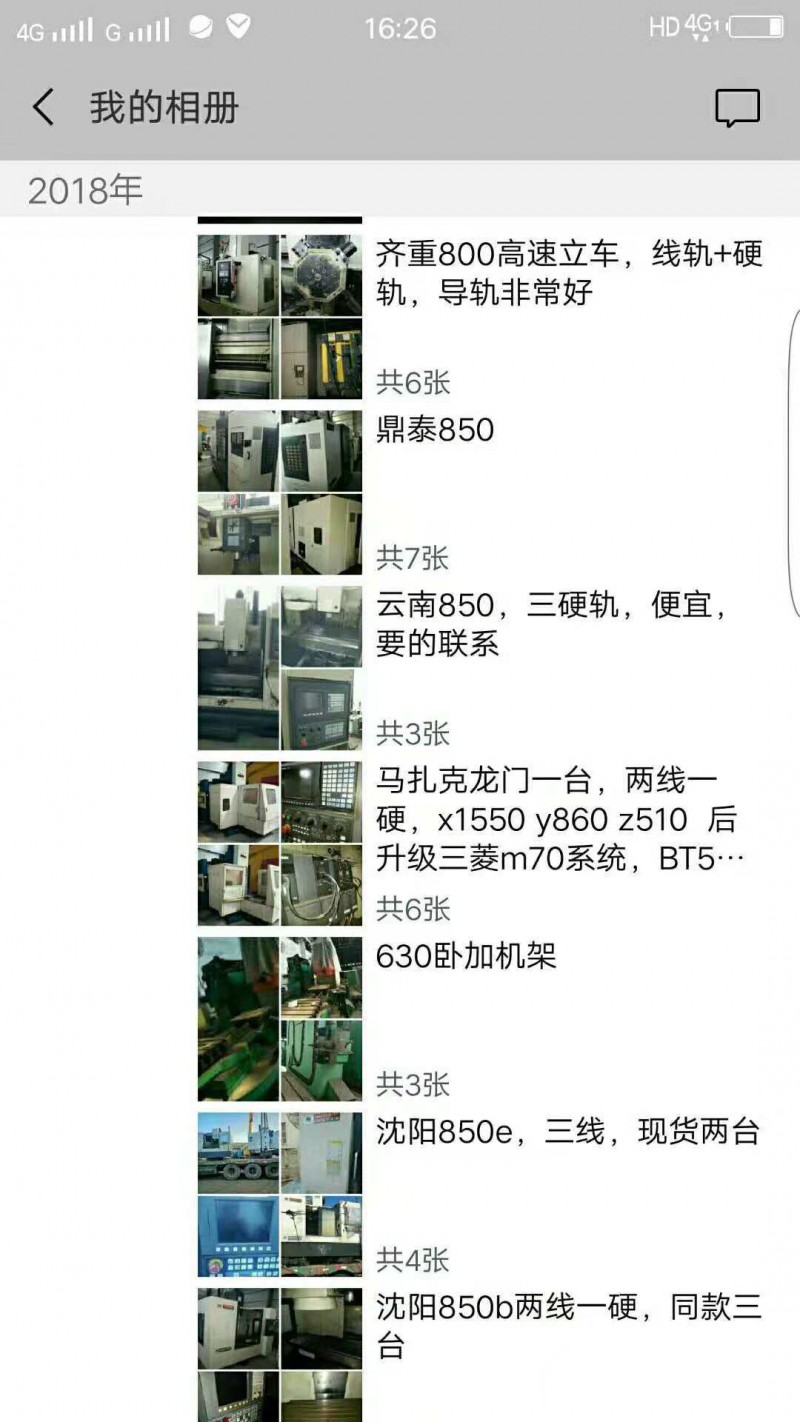
Task: Open the 630卧加机架 post
Action: pos(466,957)
